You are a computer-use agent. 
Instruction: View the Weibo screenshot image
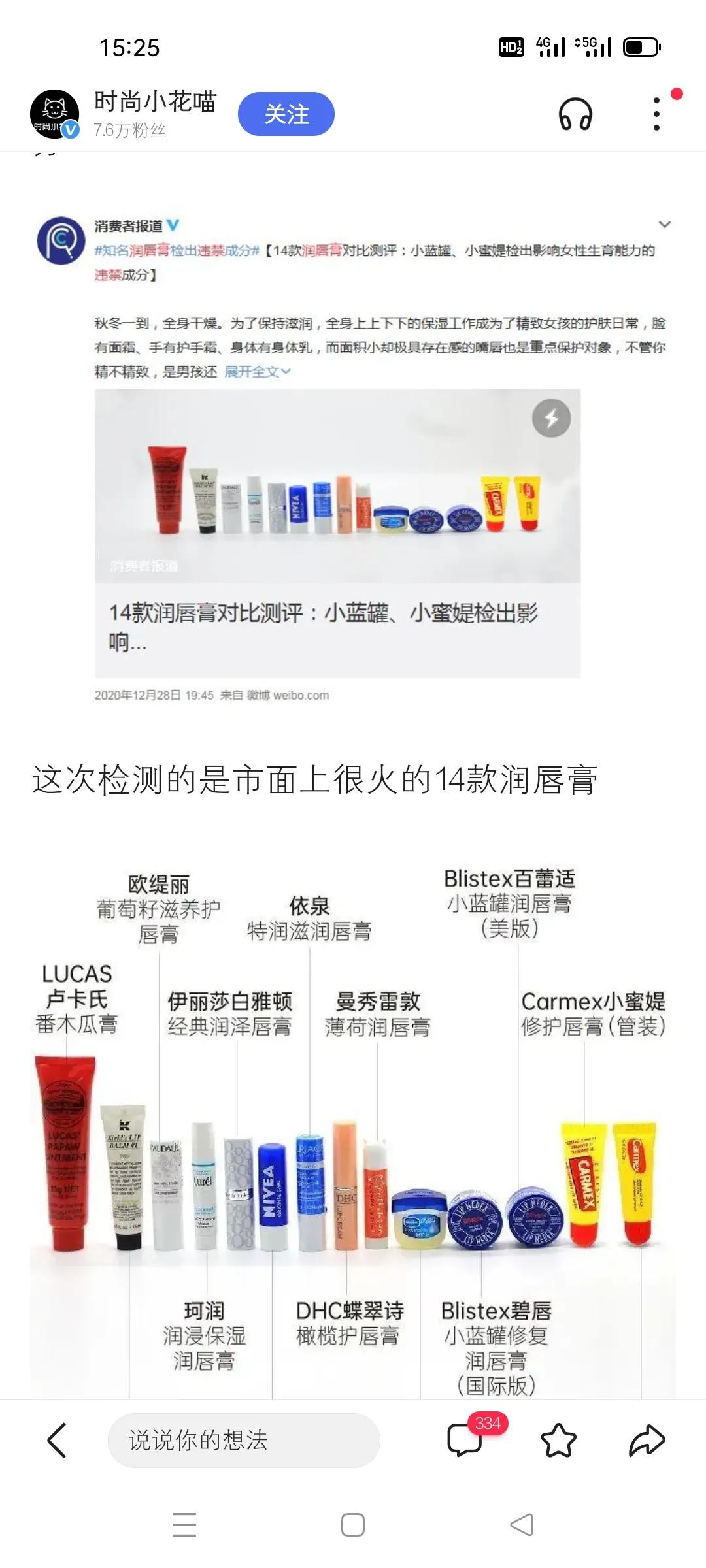click(353, 457)
